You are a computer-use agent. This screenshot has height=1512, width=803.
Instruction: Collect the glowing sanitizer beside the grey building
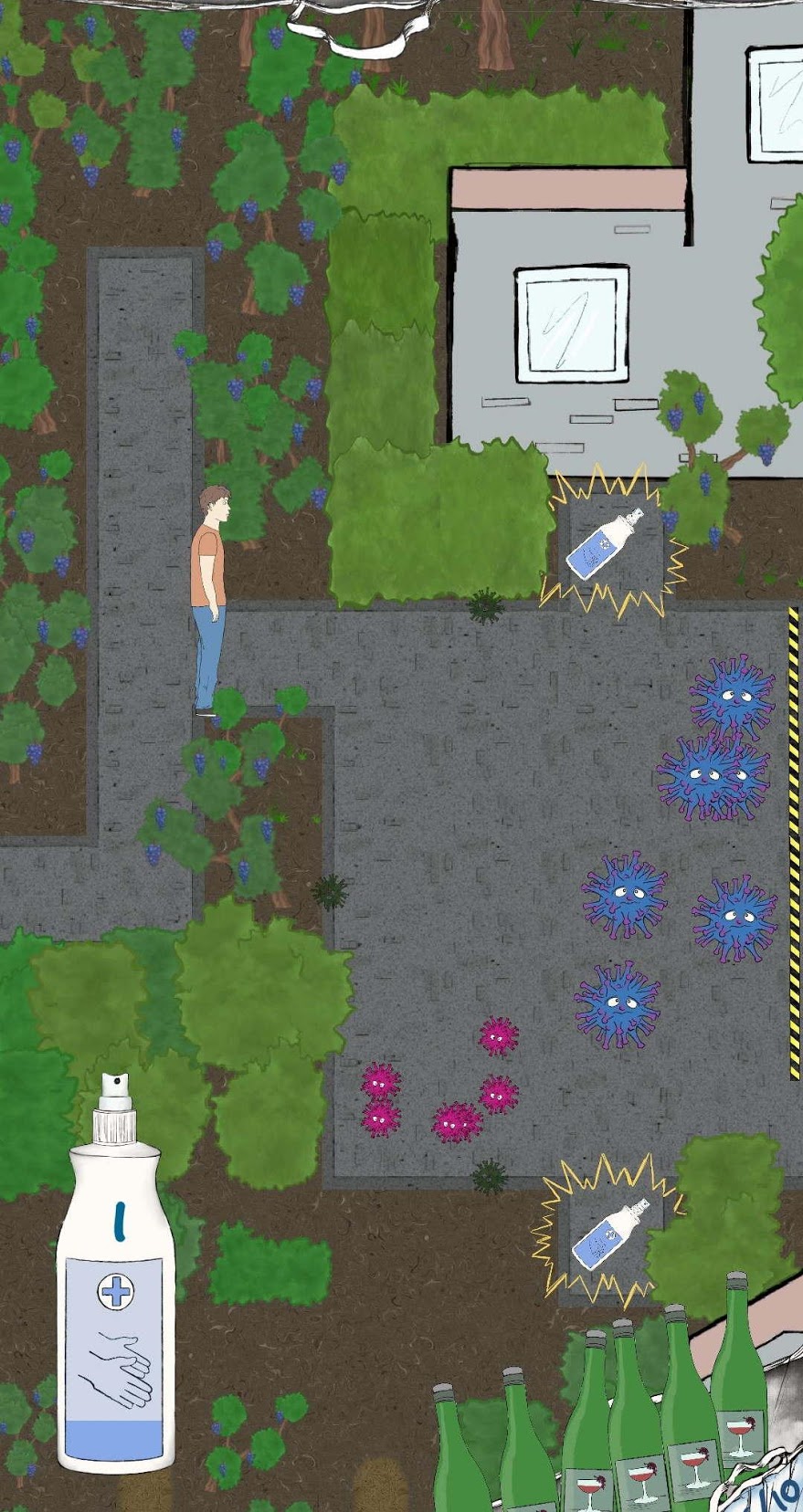coord(605,544)
